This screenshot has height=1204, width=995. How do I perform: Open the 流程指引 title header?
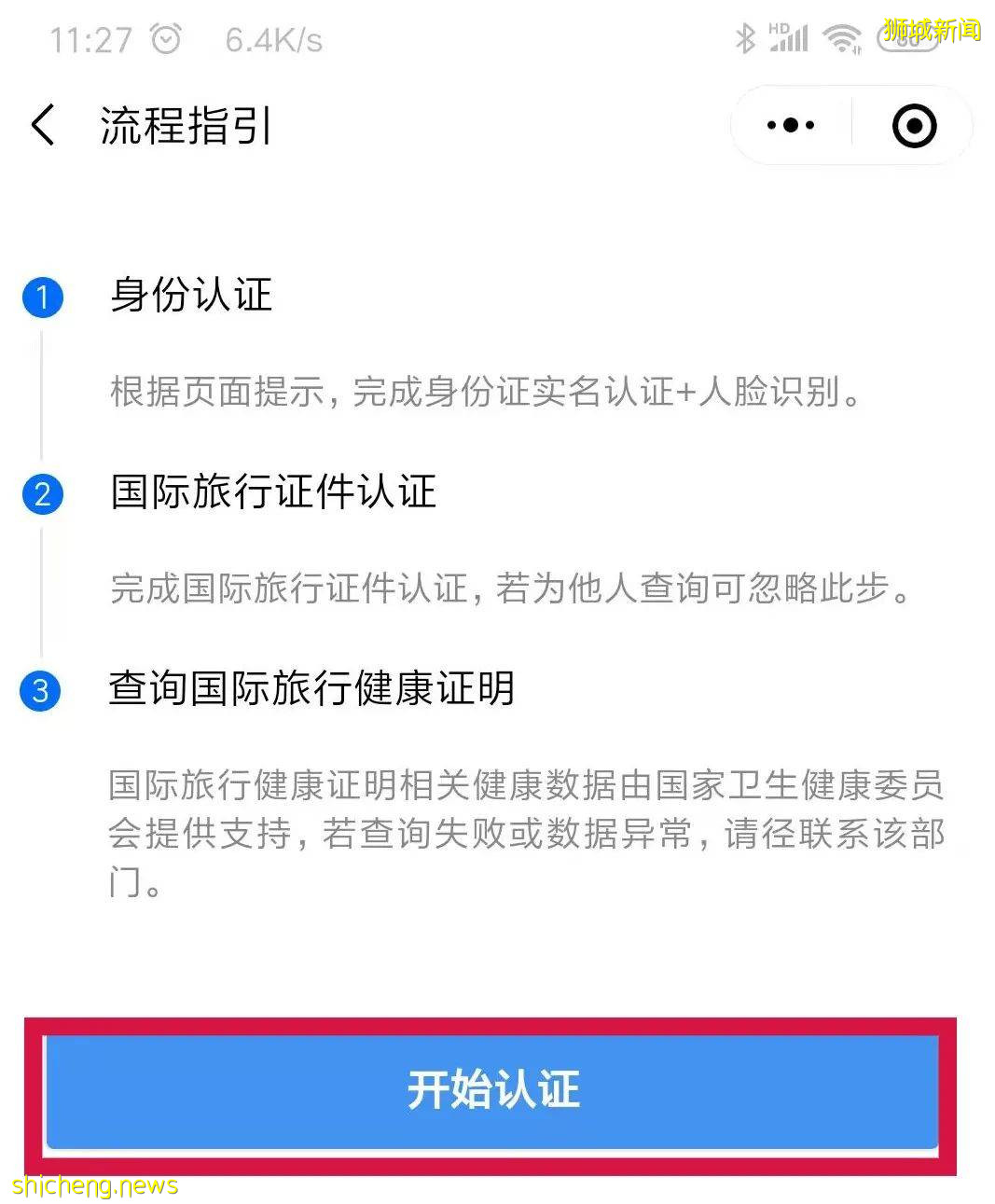coord(185,127)
